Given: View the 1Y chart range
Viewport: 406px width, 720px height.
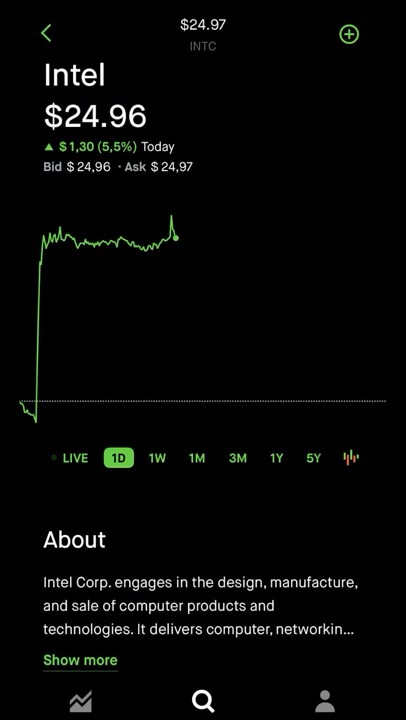Looking at the screenshot, I should (276, 458).
